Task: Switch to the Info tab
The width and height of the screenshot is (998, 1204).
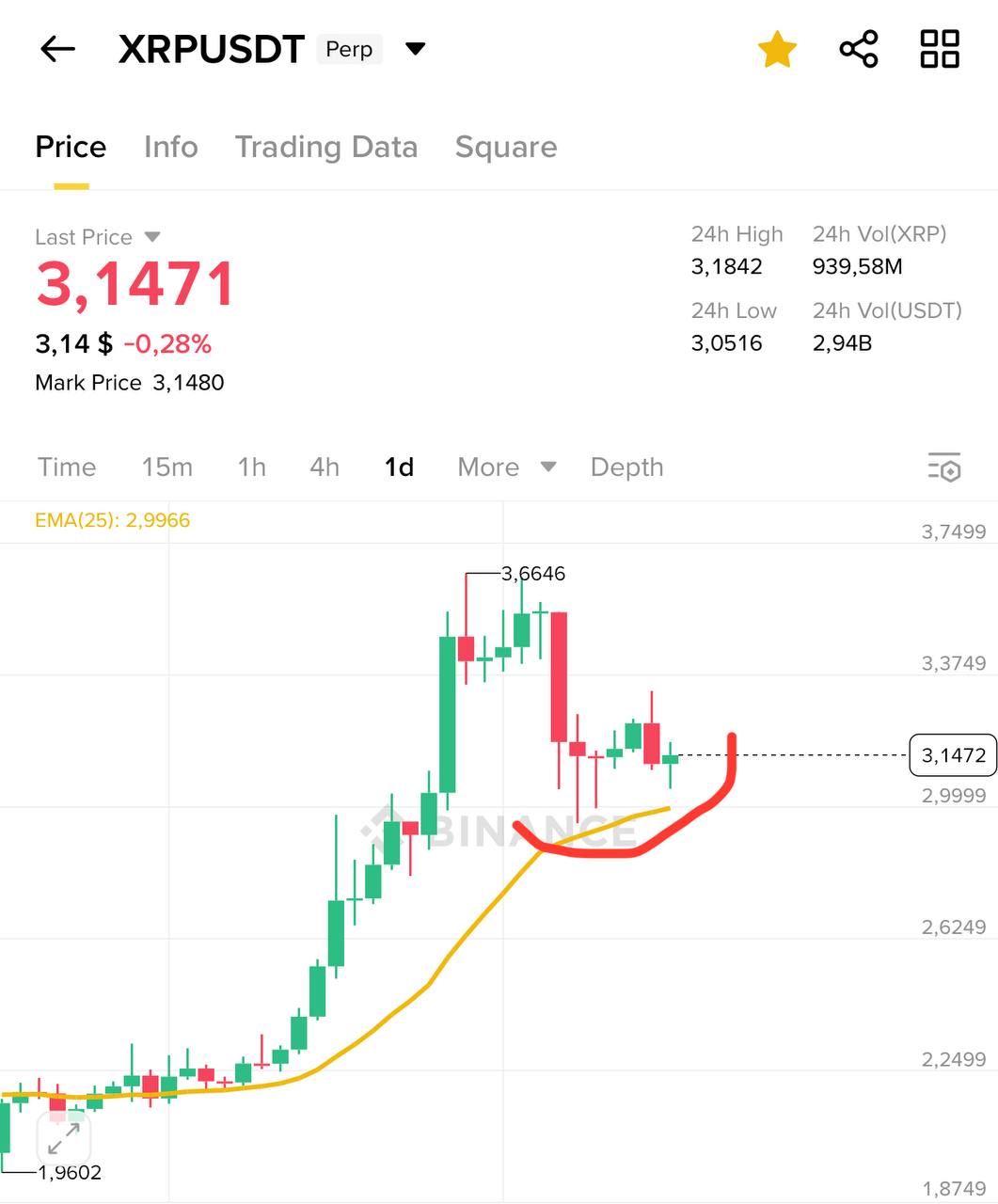Action: (x=170, y=147)
